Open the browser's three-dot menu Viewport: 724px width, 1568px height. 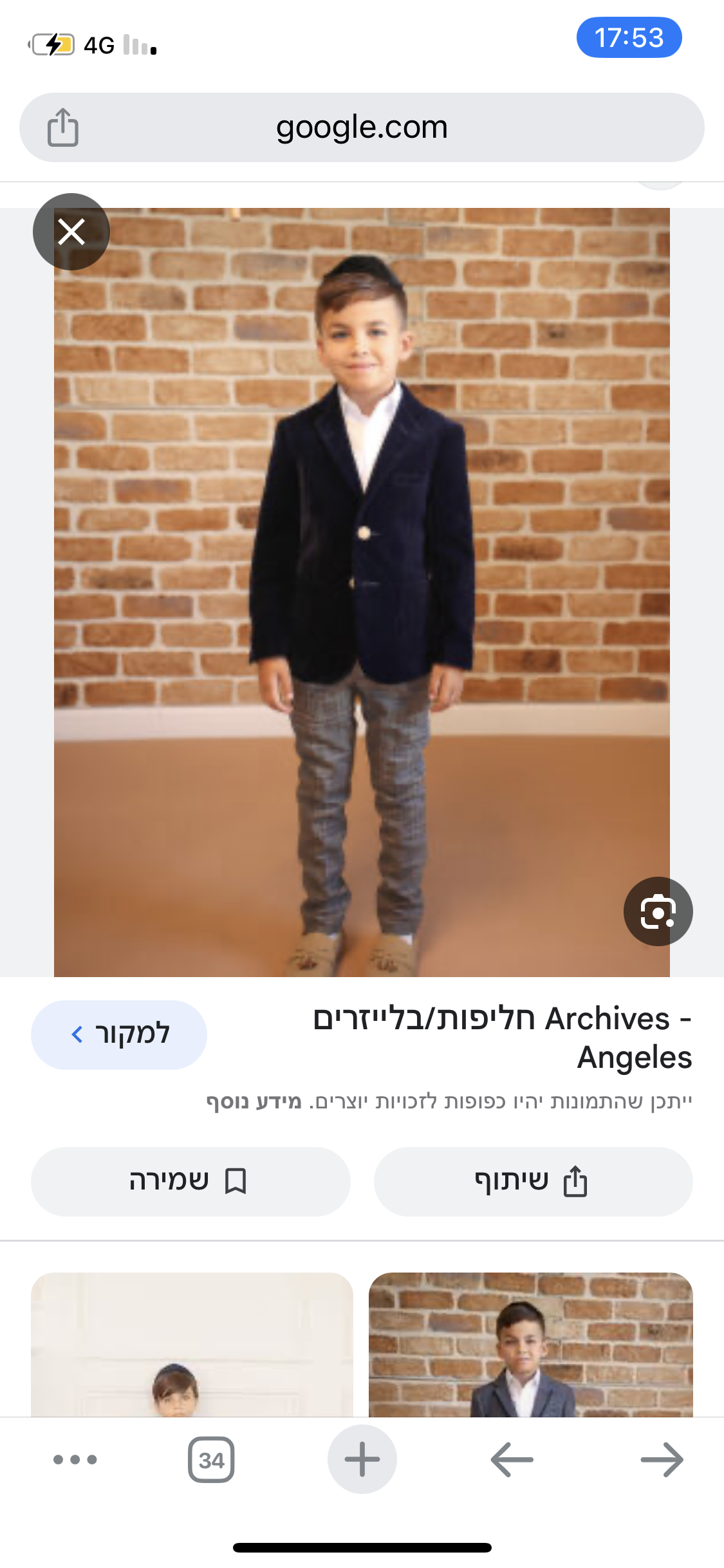pyautogui.click(x=75, y=1459)
